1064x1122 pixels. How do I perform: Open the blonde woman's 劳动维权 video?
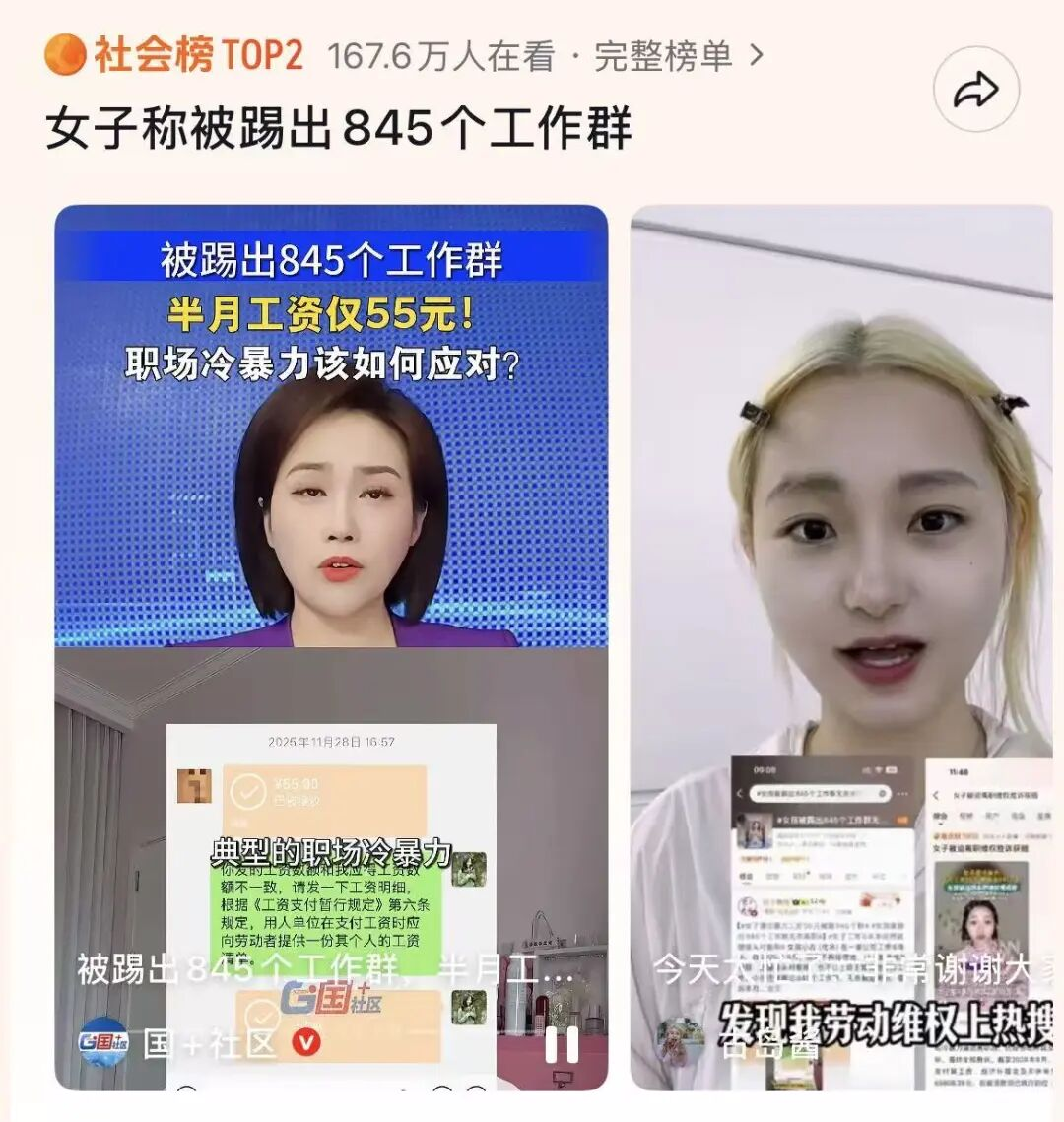coord(841,647)
